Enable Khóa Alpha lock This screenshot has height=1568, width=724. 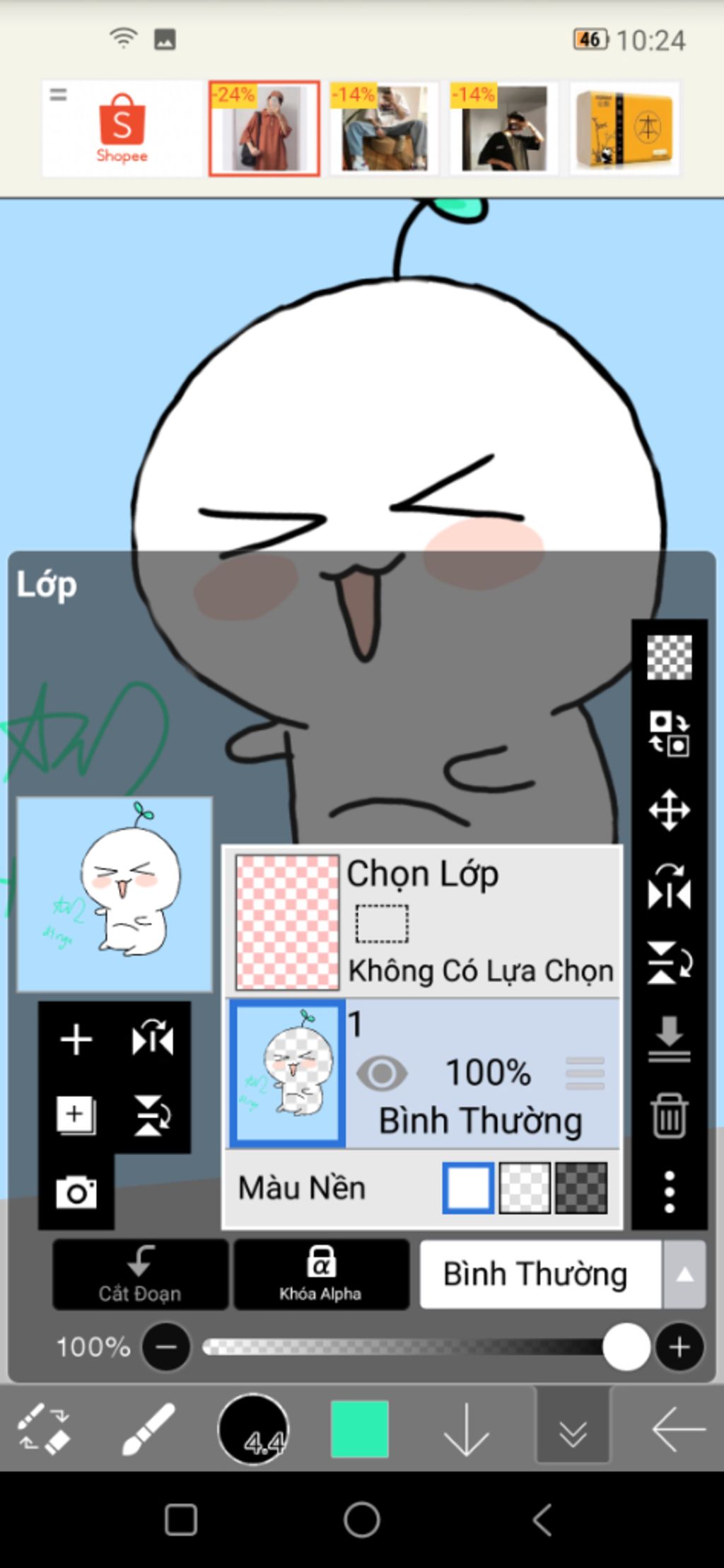click(x=321, y=1274)
